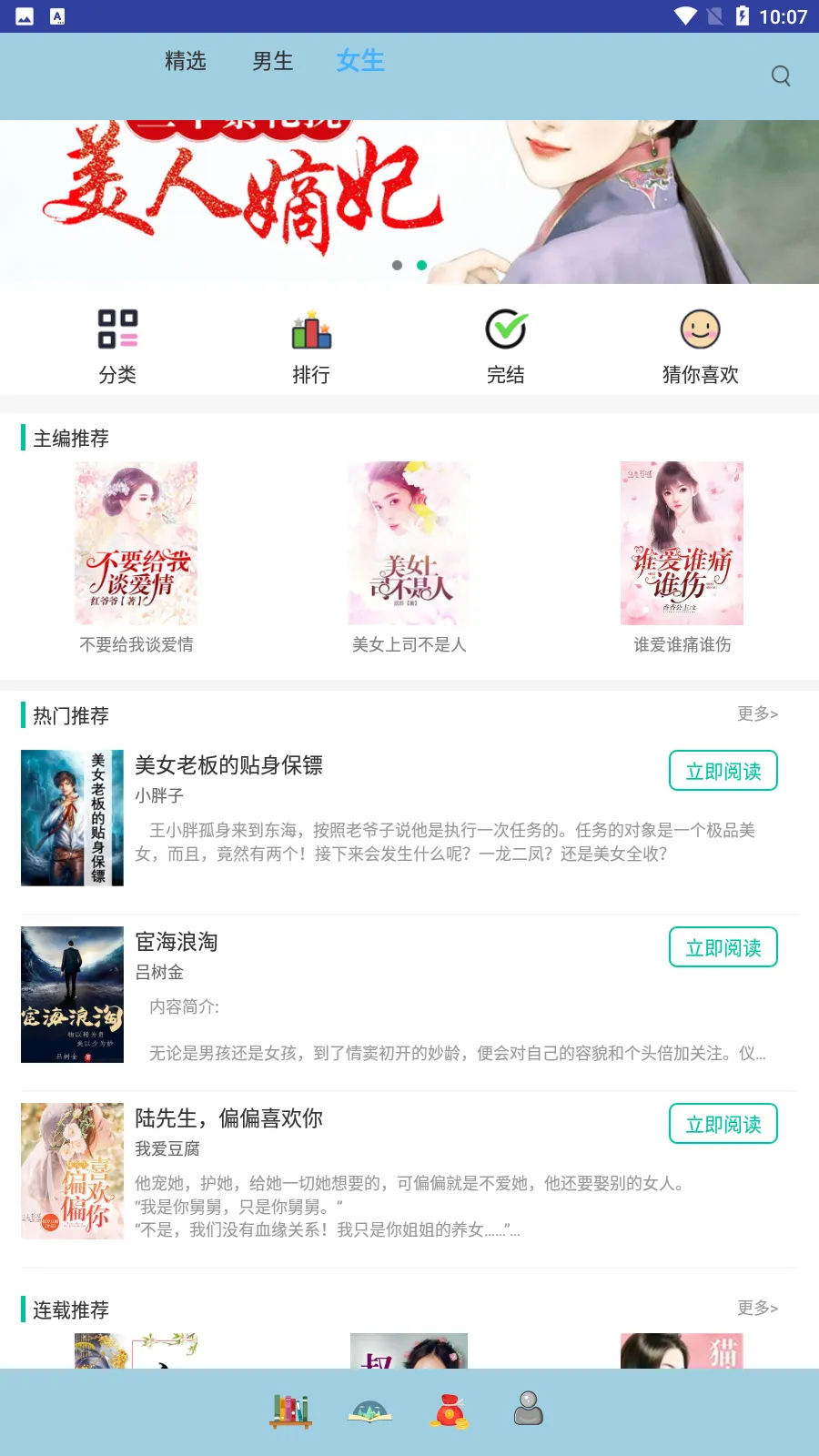The width and height of the screenshot is (819, 1456).
Task: Tap 更多 in 热门推荐 section
Action: 757,713
